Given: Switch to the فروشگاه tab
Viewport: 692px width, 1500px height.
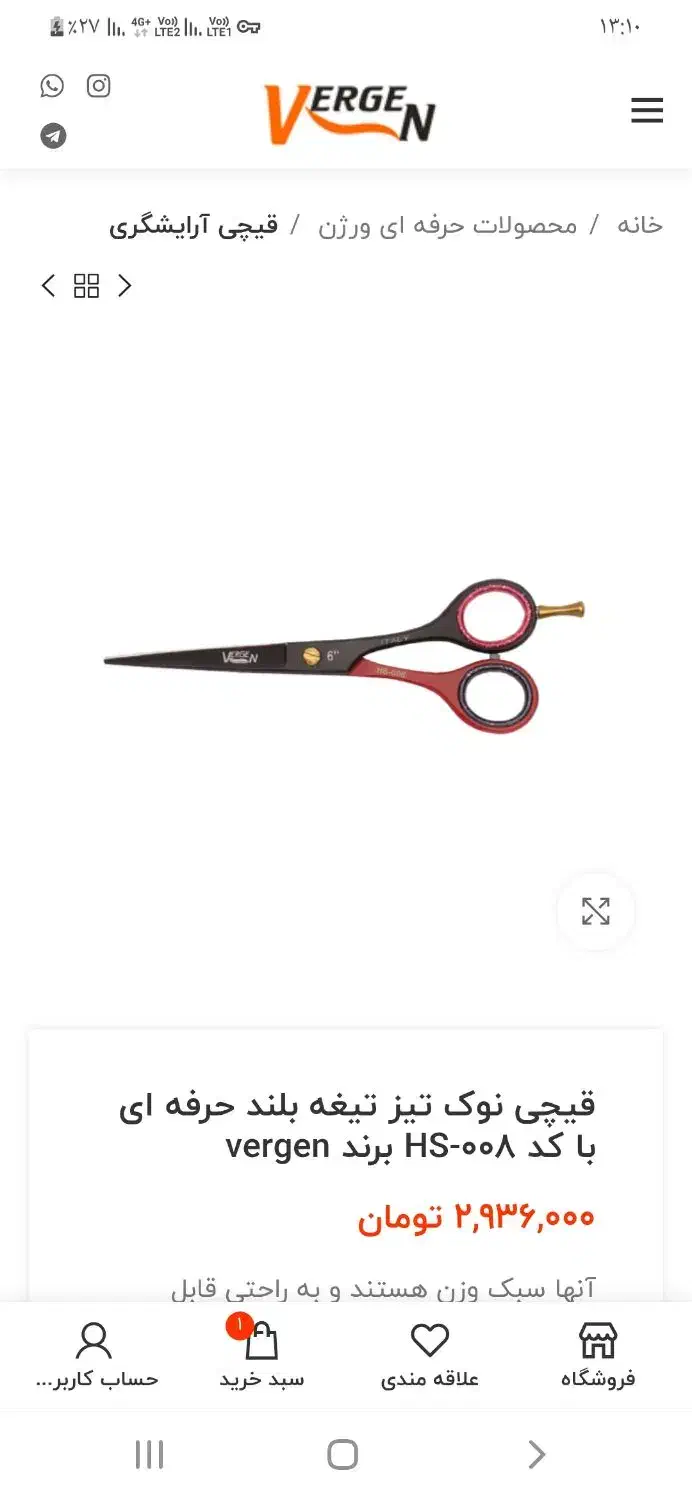Looking at the screenshot, I should pyautogui.click(x=598, y=1355).
